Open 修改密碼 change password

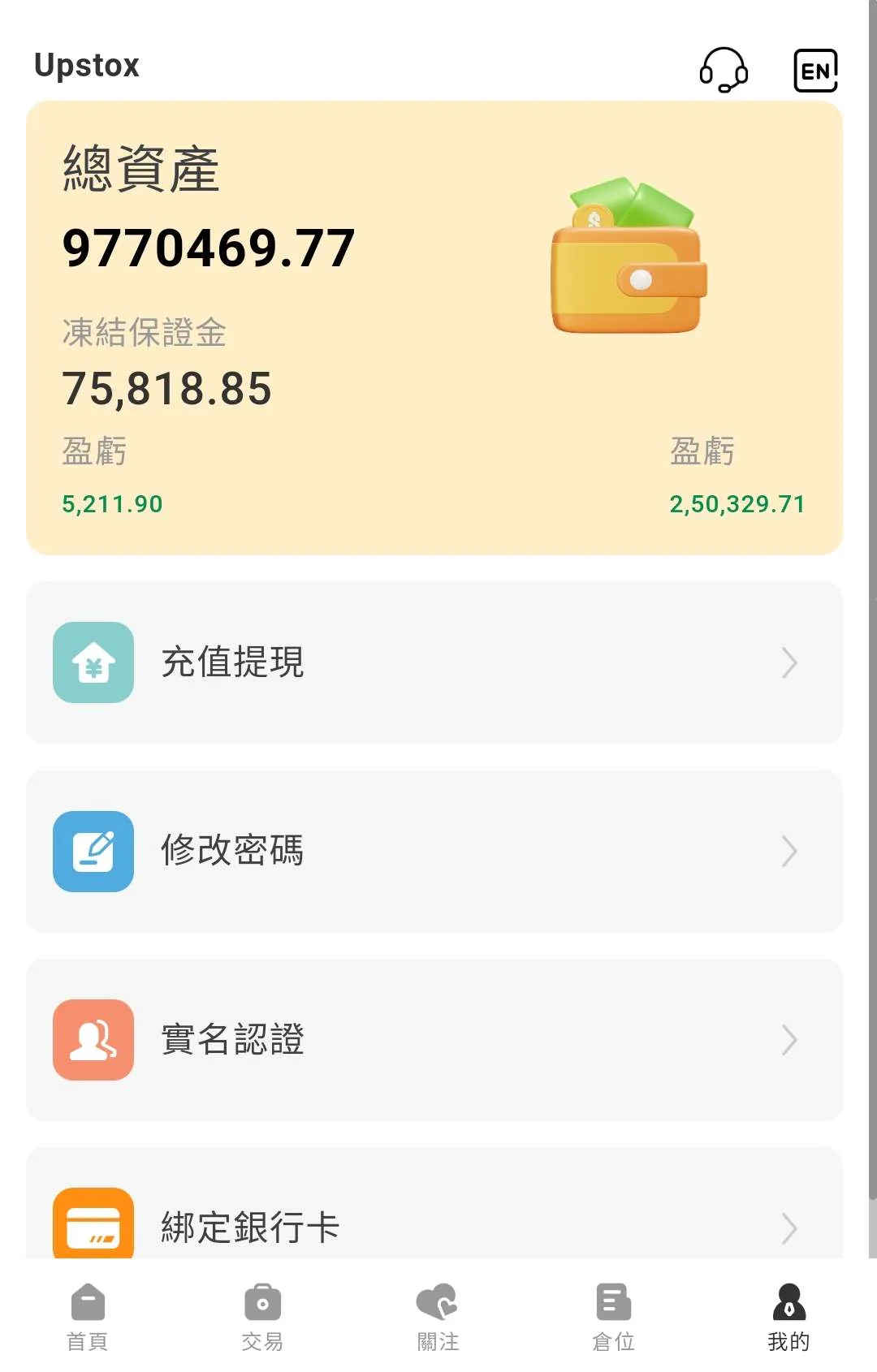pos(434,851)
